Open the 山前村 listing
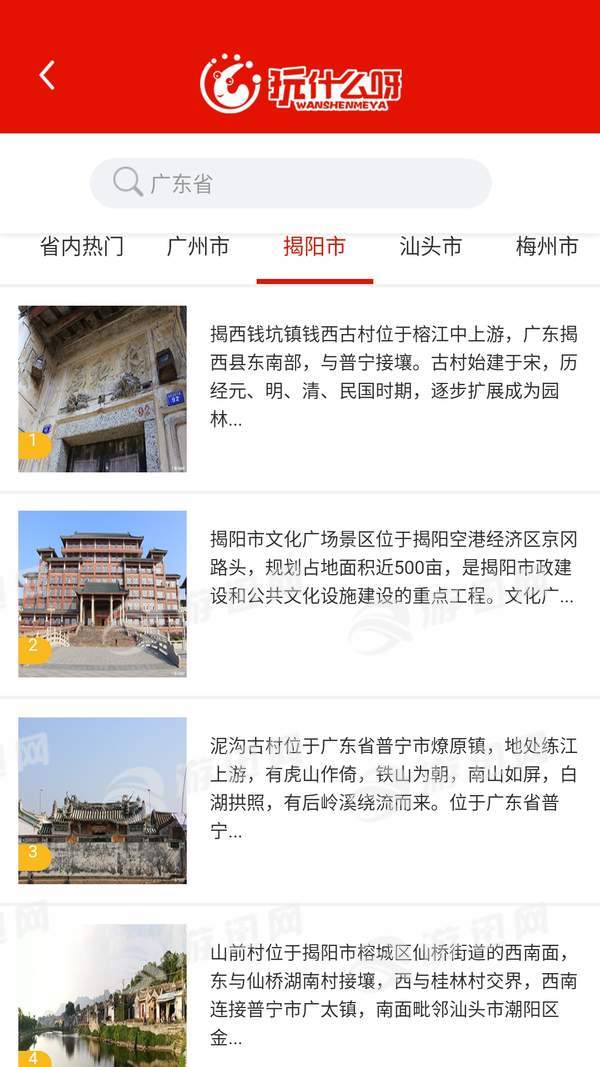The width and height of the screenshot is (600, 1067). (300, 995)
